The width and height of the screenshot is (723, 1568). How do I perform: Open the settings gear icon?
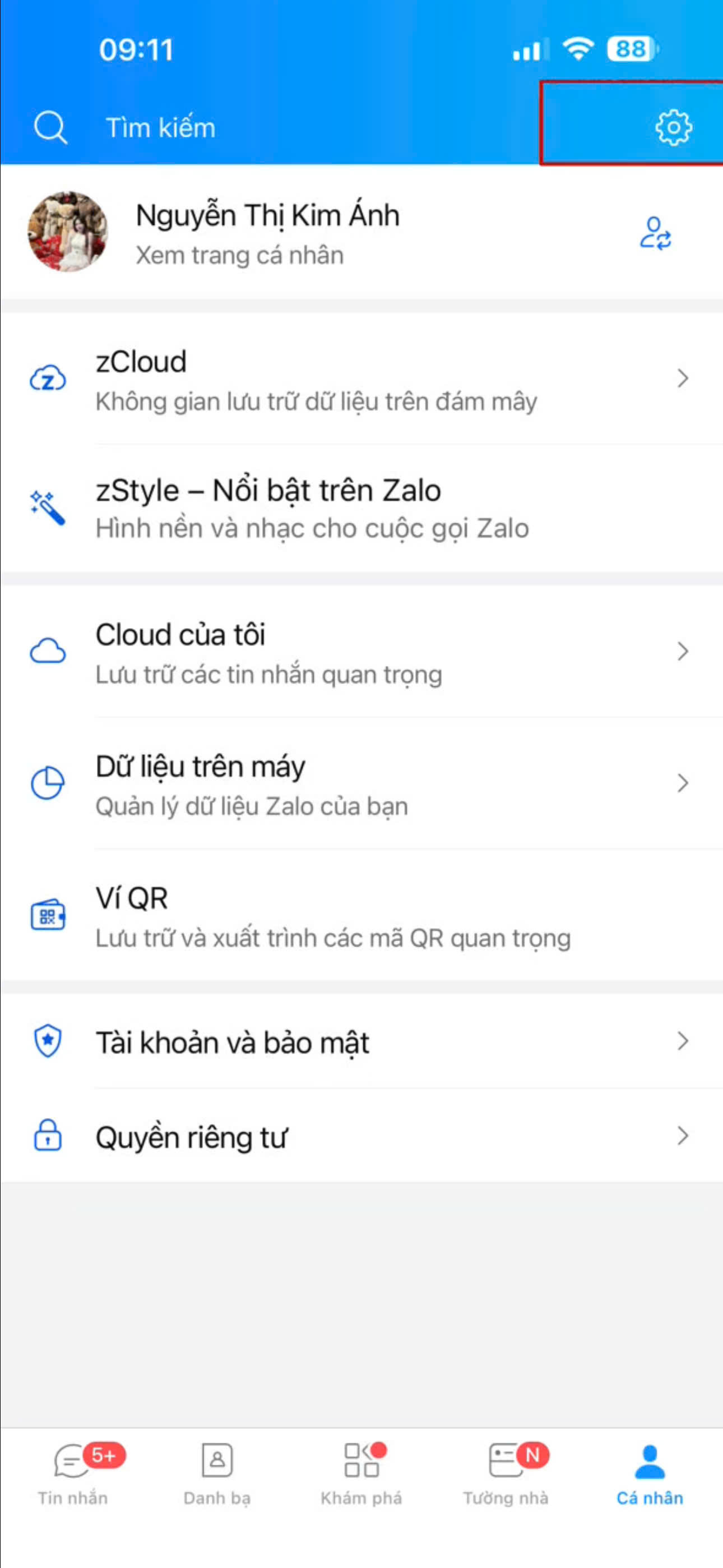tap(673, 127)
